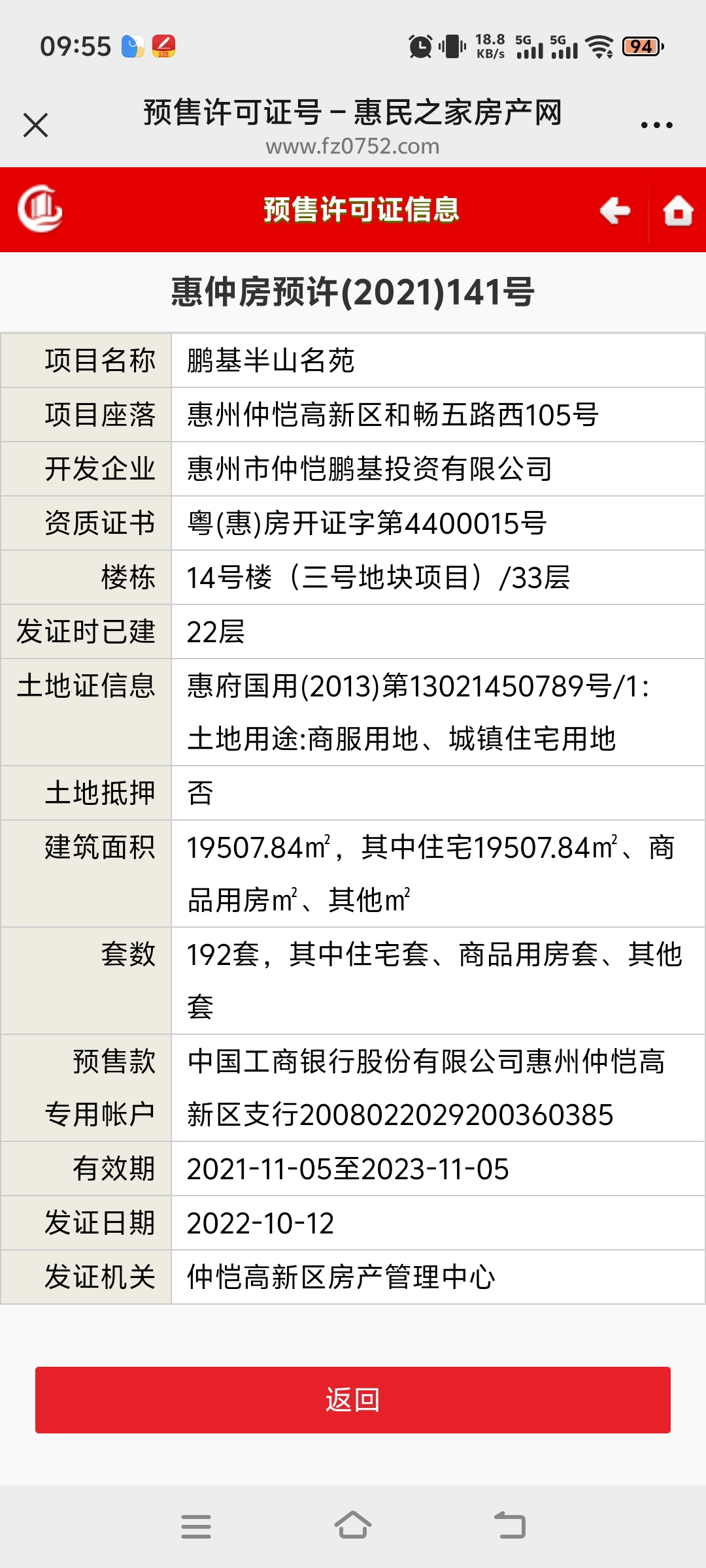706x1568 pixels.
Task: Go to site home via house icon
Action: pyautogui.click(x=678, y=210)
